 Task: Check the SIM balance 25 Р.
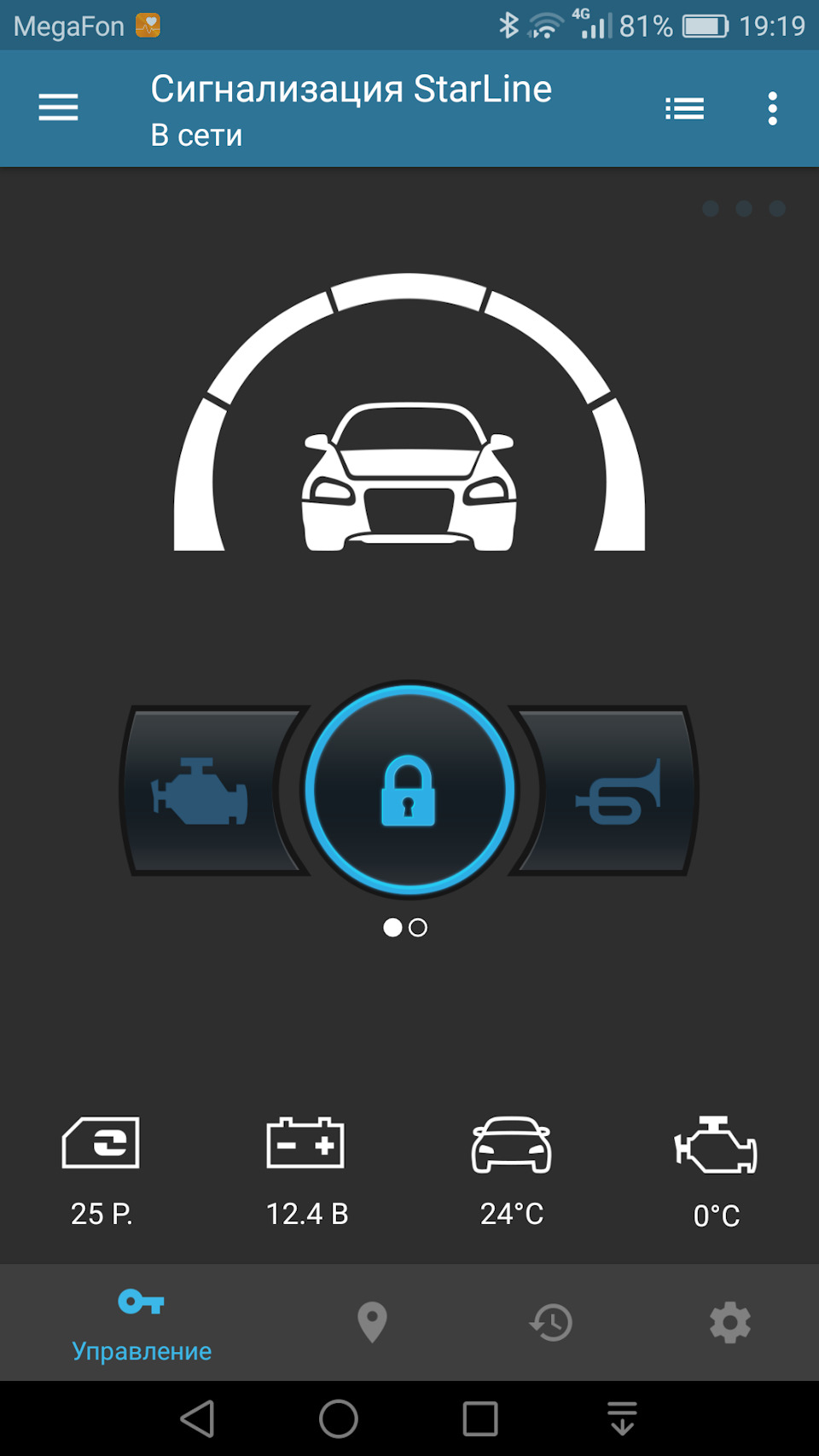[x=102, y=1169]
